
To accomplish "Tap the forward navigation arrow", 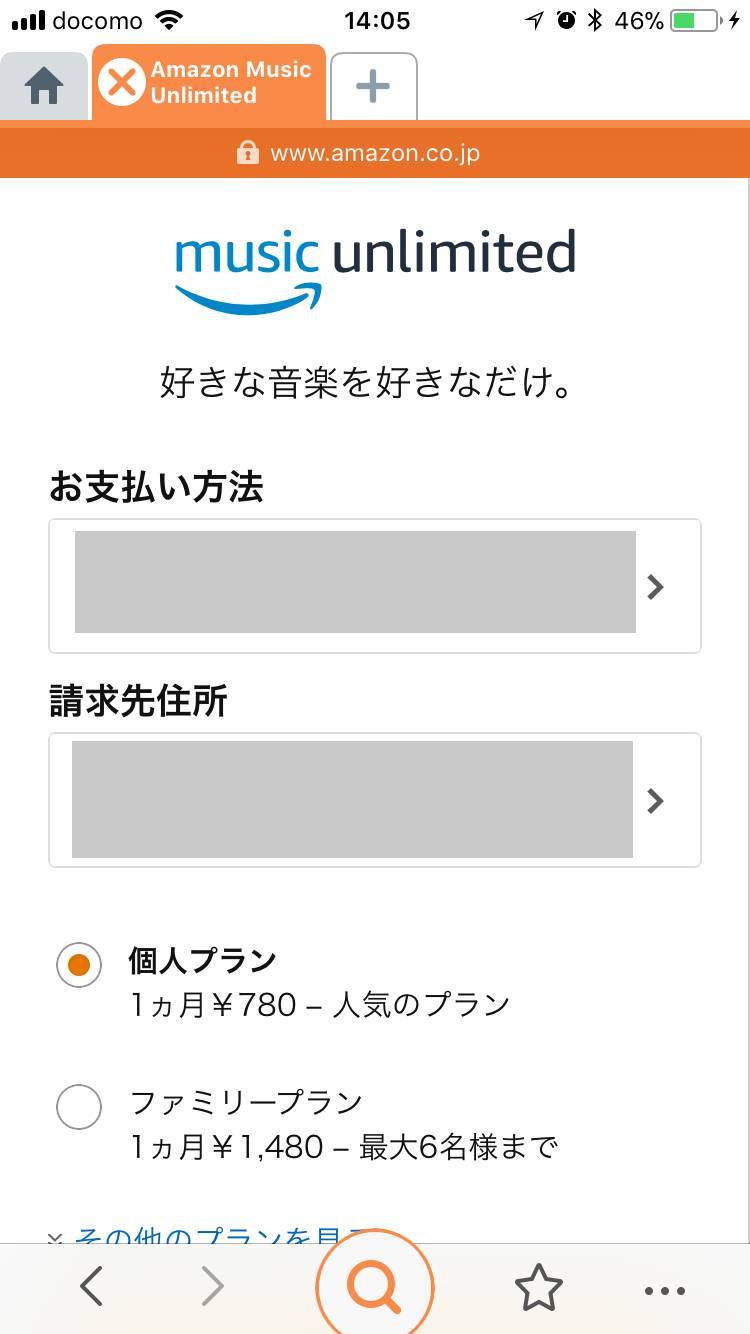I will pos(212,1286).
